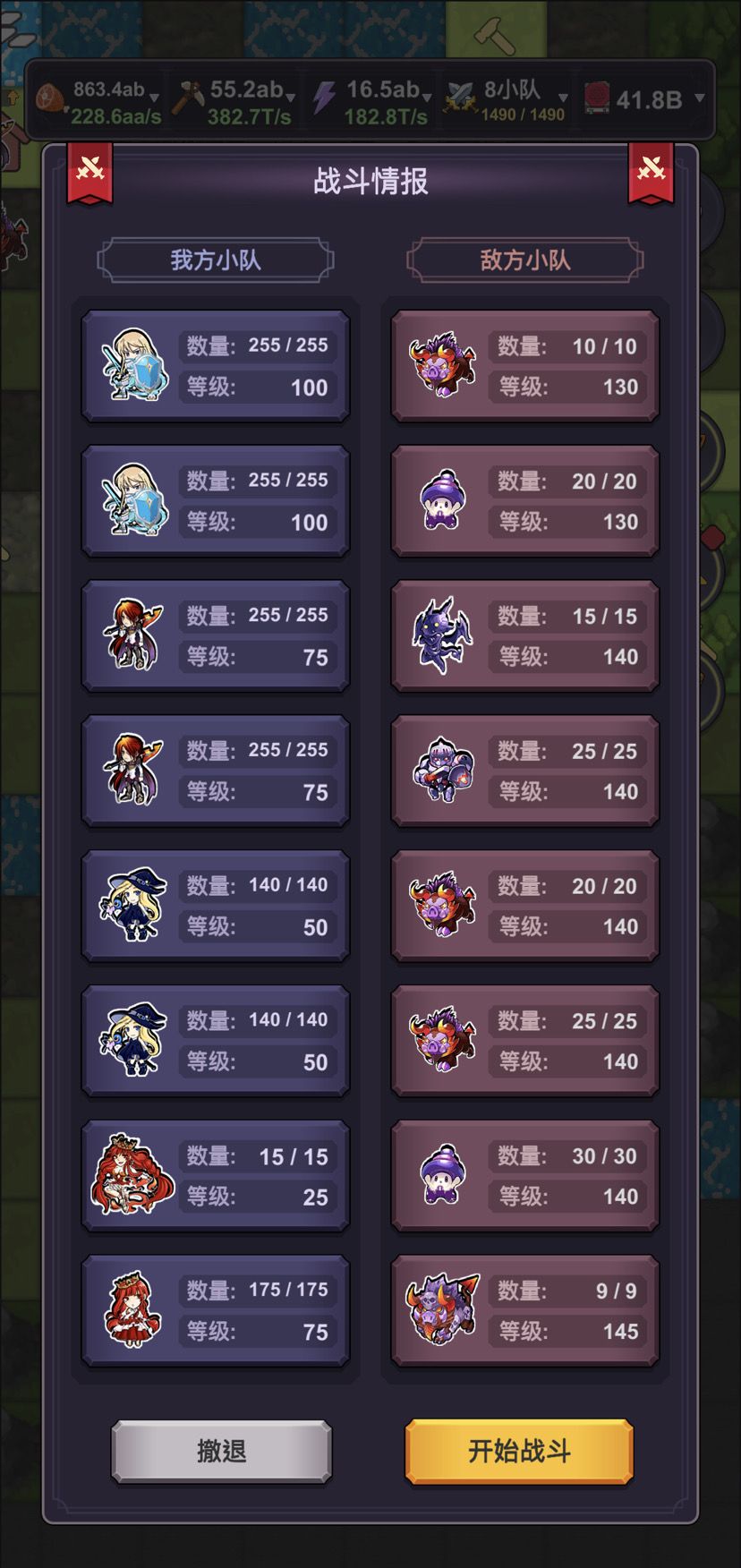Start the battle with 开始战斗
741x1568 pixels.
click(x=519, y=1451)
